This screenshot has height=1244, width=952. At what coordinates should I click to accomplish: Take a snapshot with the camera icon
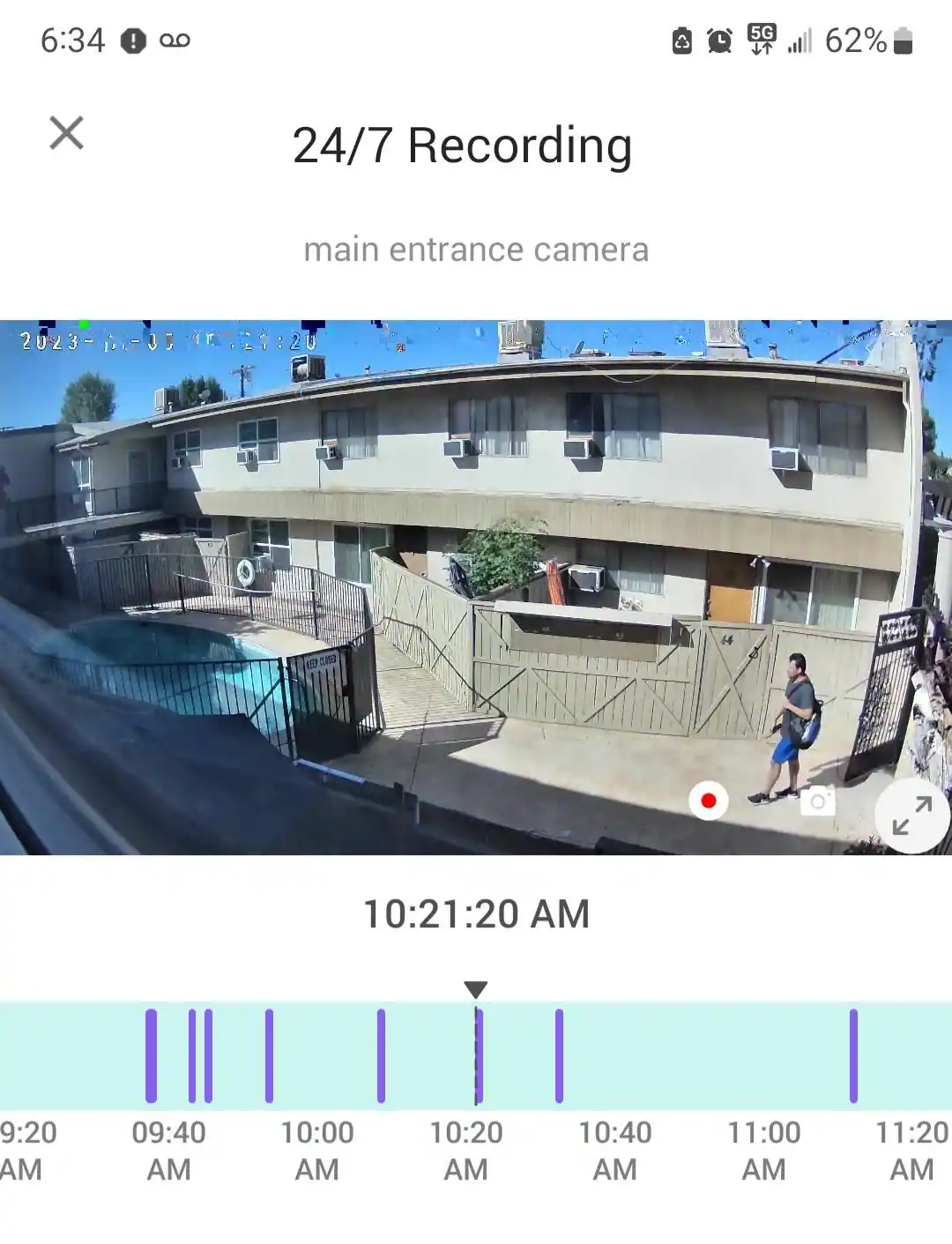[x=818, y=801]
